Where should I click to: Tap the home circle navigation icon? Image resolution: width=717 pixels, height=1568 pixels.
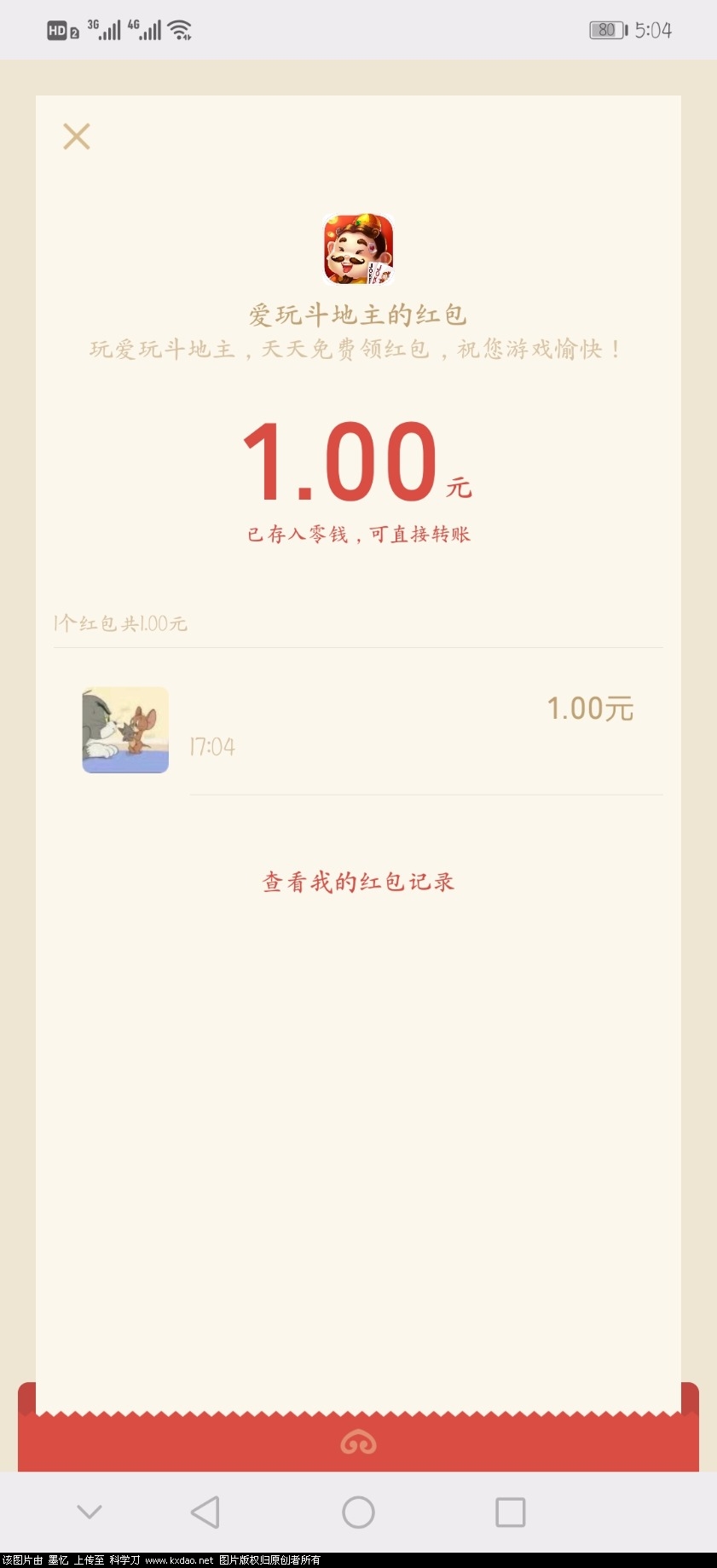tap(358, 1511)
